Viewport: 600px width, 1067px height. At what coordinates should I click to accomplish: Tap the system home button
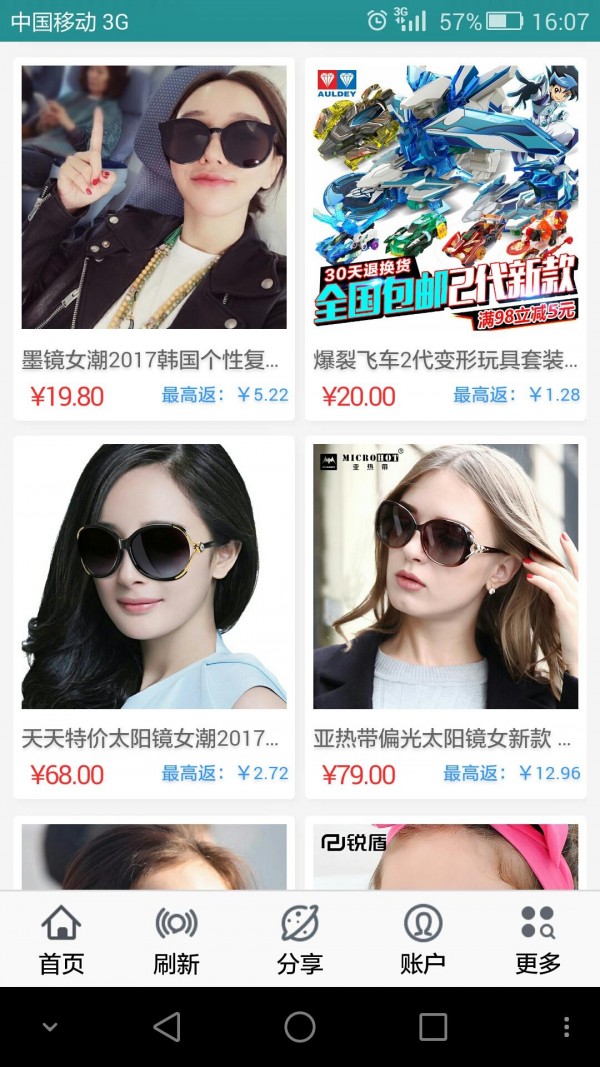coord(300,1027)
